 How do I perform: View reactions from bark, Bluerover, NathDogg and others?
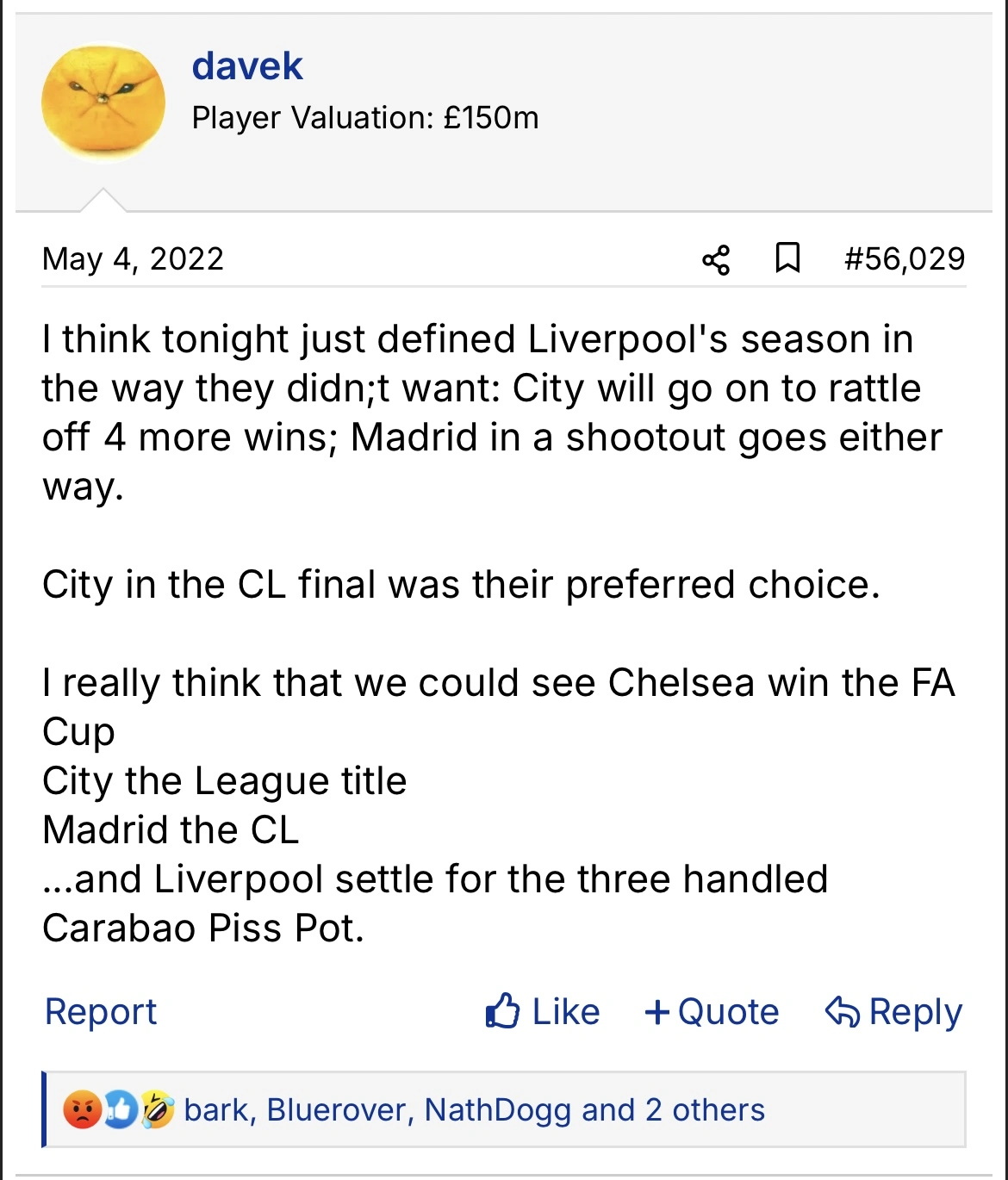474,1110
